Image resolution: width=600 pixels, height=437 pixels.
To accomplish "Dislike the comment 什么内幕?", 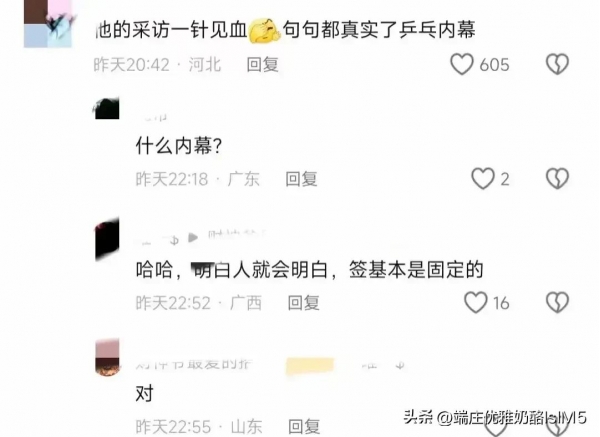I will coord(556,178).
